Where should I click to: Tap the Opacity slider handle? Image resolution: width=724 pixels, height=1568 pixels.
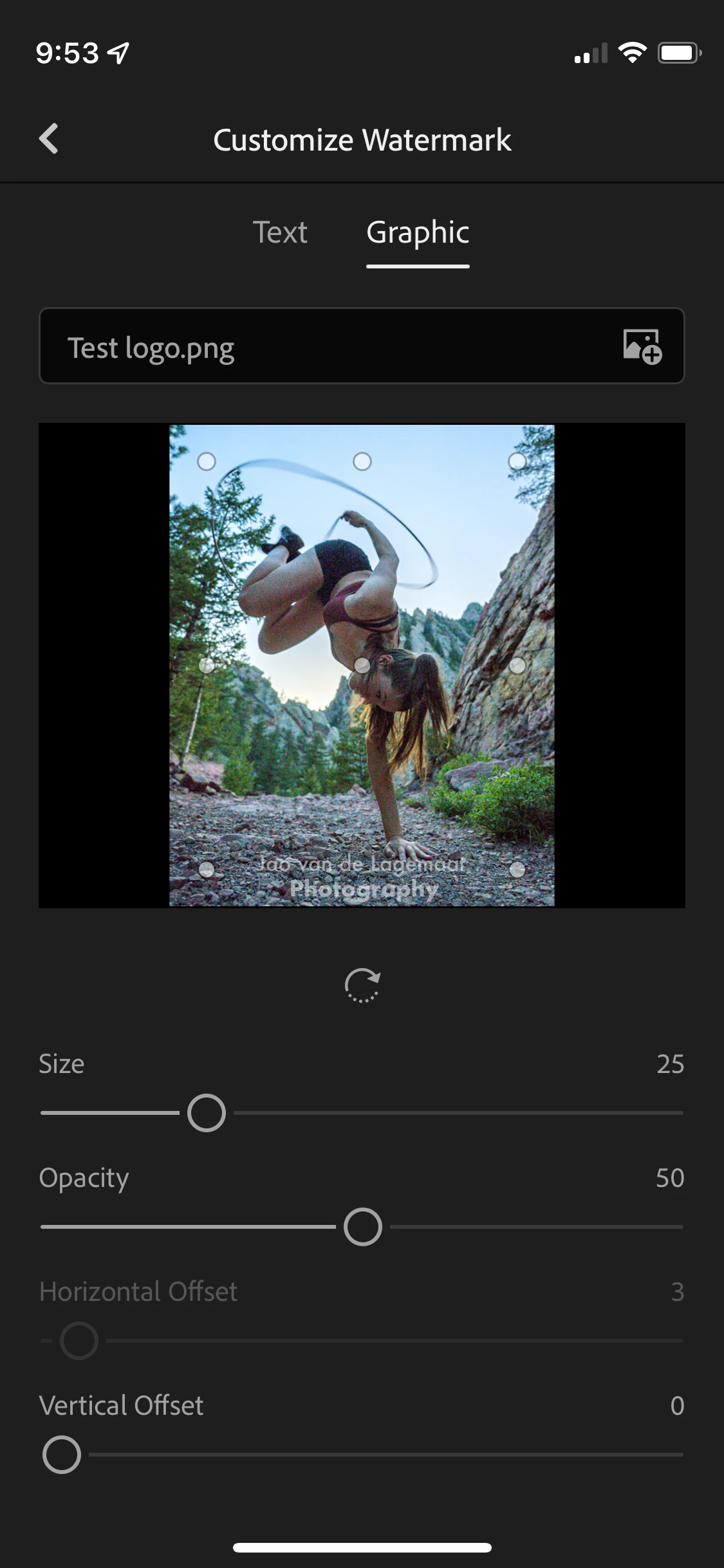click(x=363, y=1227)
